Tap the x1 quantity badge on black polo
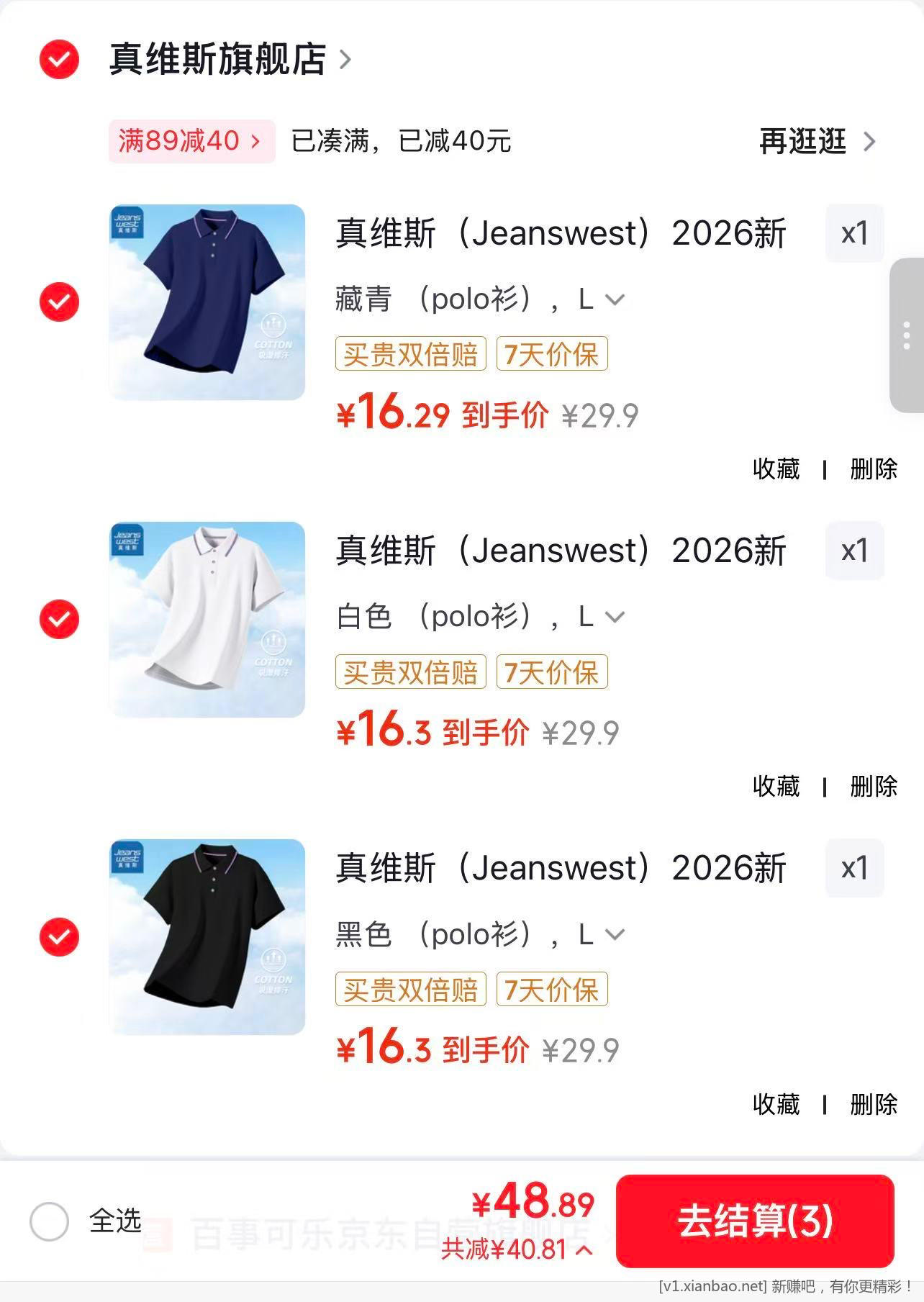 (853, 868)
